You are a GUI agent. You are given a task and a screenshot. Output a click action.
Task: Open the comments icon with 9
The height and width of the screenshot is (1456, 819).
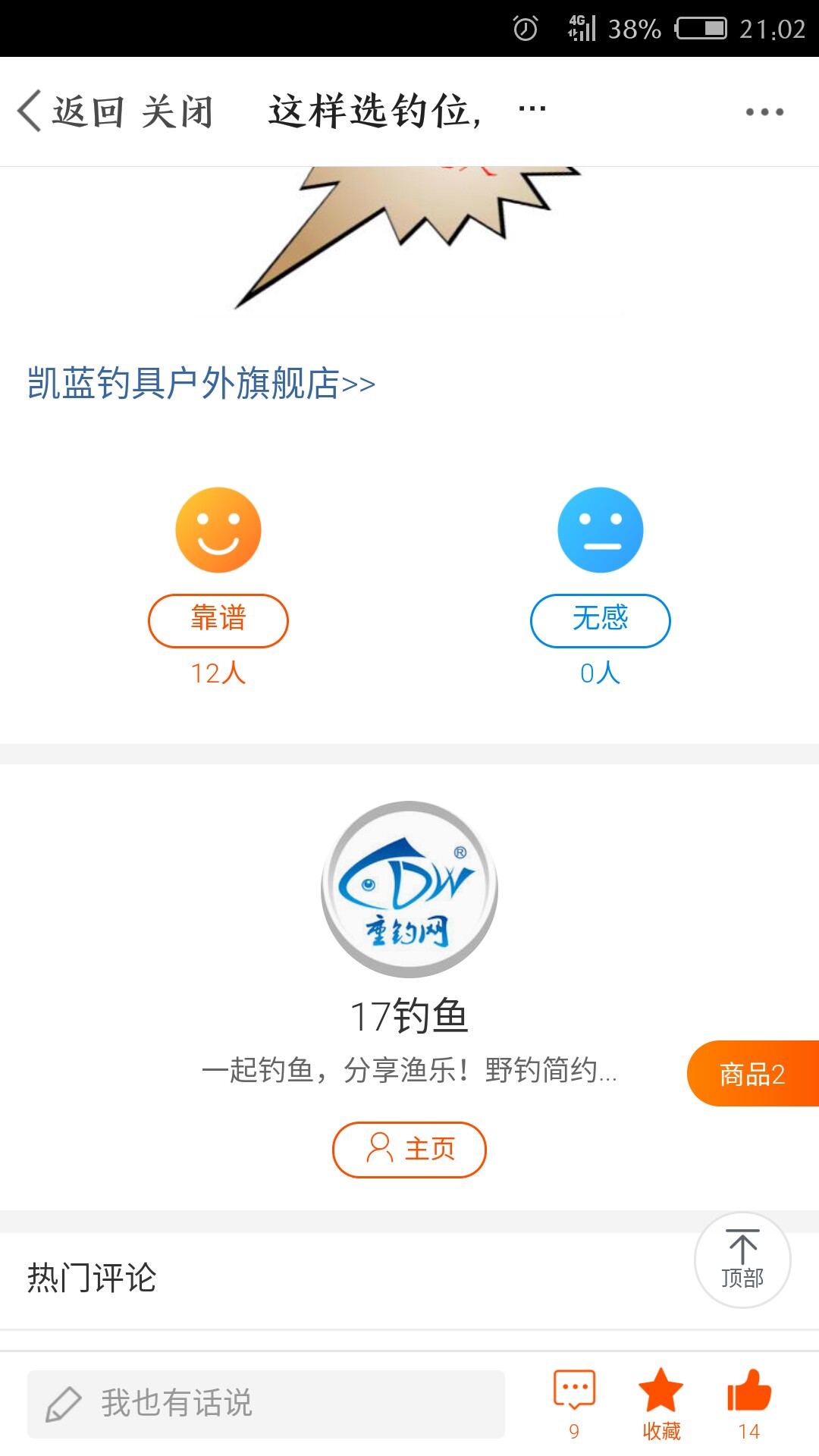[x=574, y=1403]
